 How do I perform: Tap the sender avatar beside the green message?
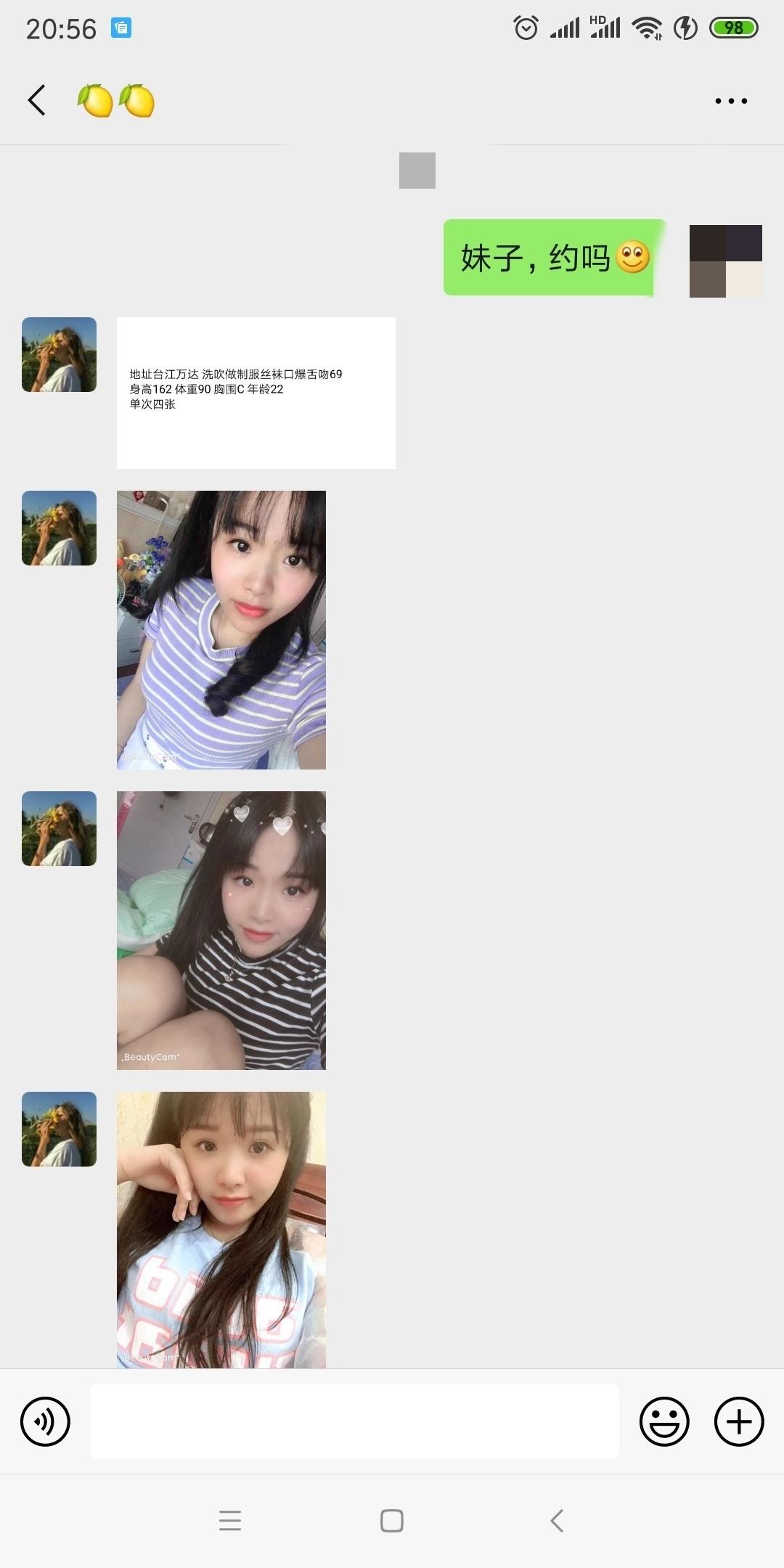click(725, 261)
